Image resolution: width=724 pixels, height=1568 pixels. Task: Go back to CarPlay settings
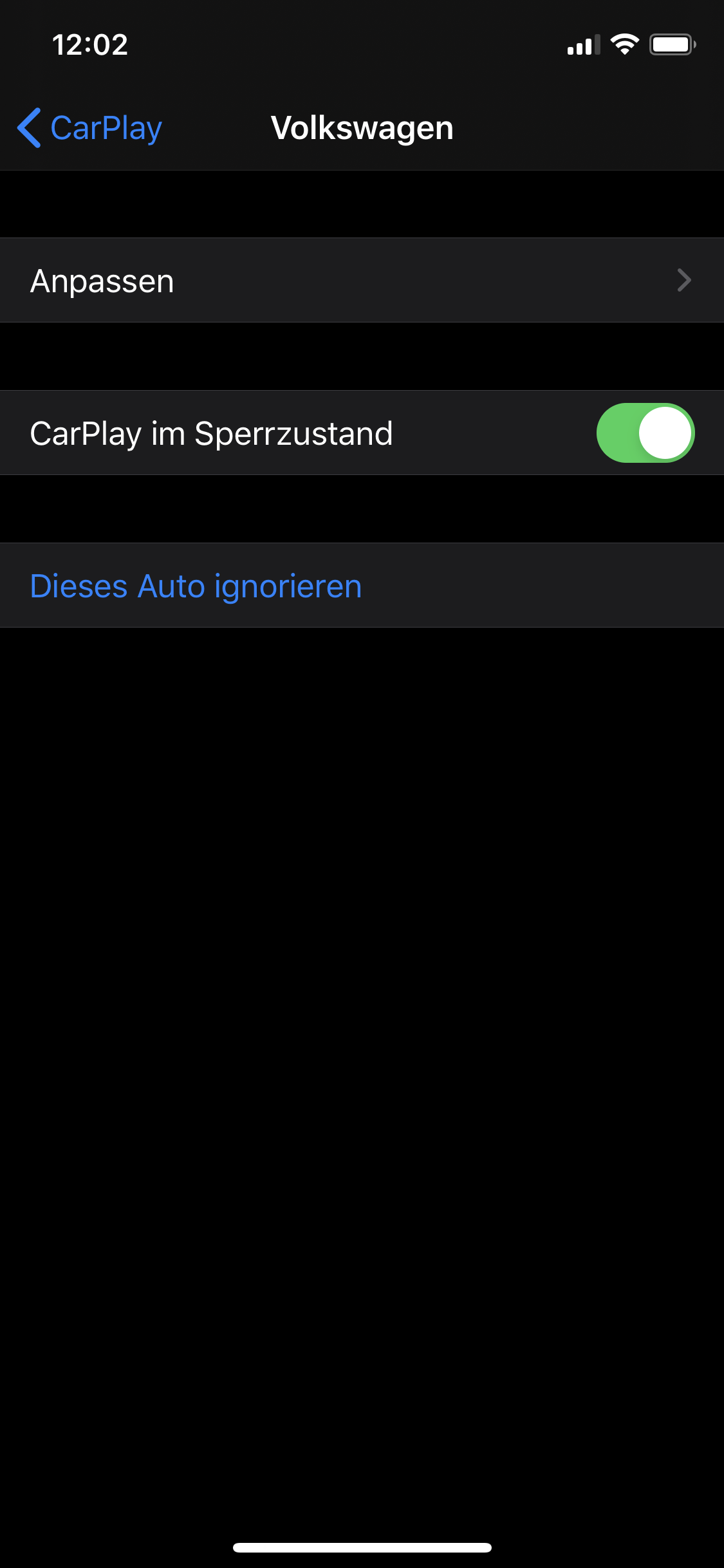pos(90,128)
